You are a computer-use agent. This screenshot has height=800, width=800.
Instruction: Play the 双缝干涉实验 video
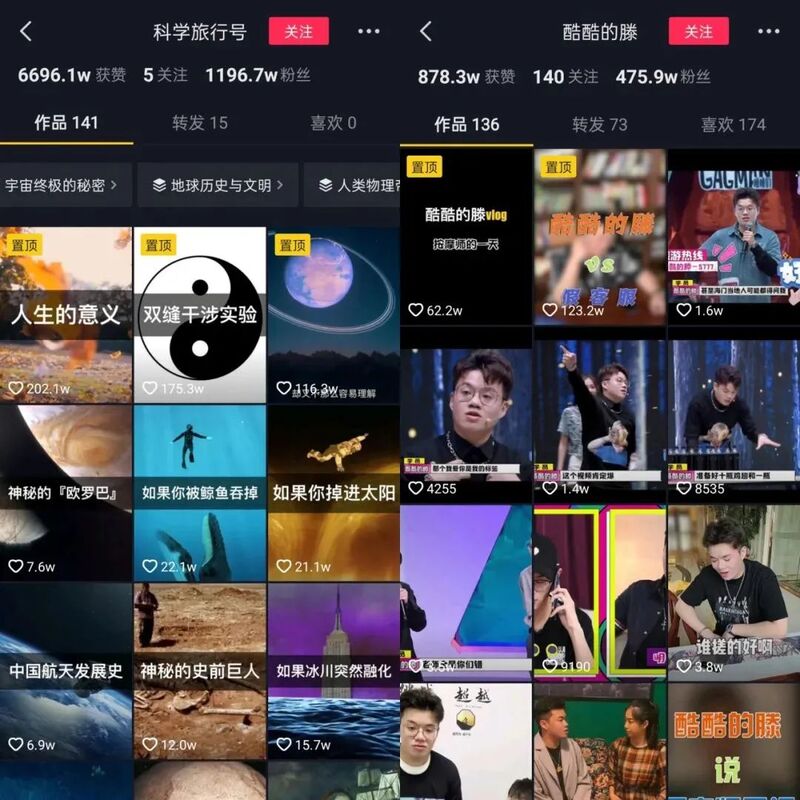click(200, 315)
